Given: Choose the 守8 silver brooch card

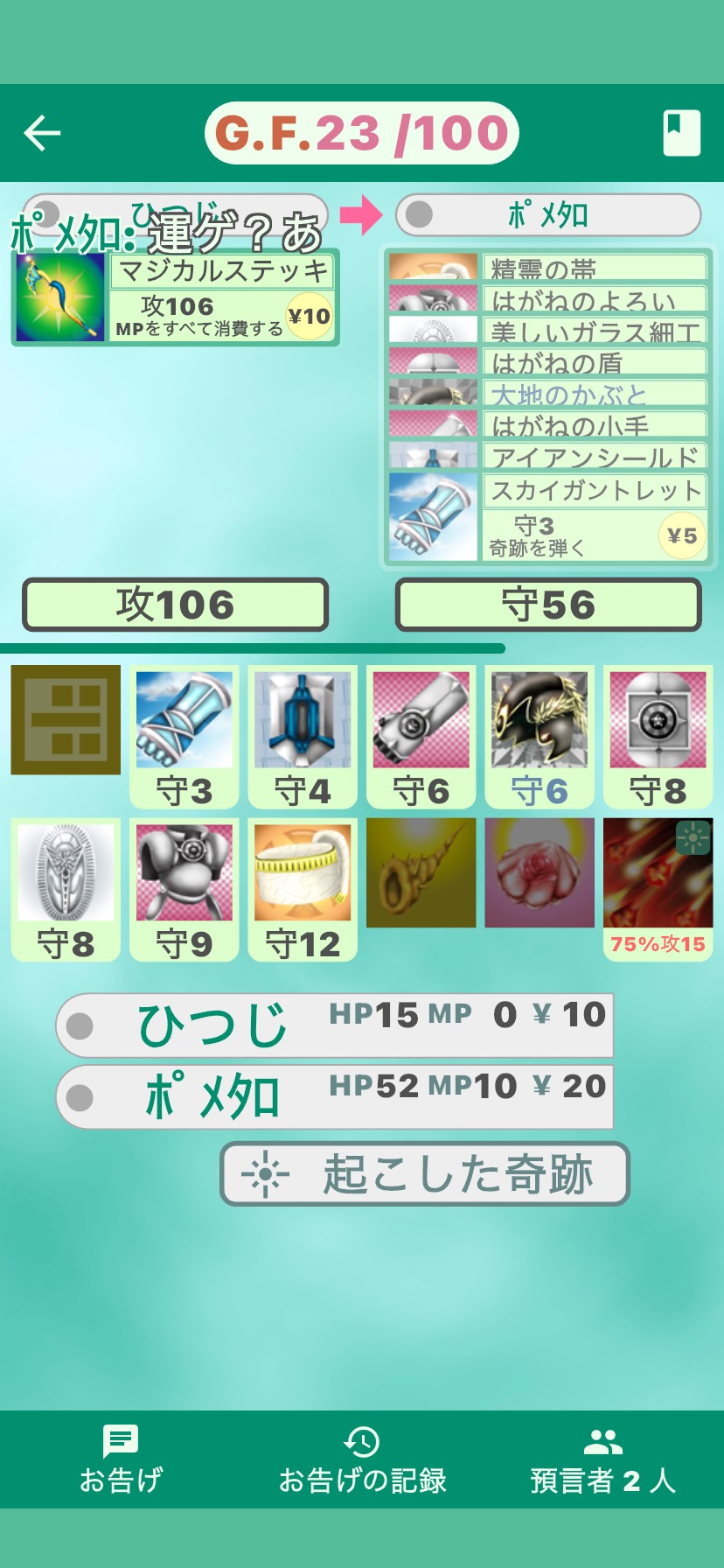Looking at the screenshot, I should [66, 889].
